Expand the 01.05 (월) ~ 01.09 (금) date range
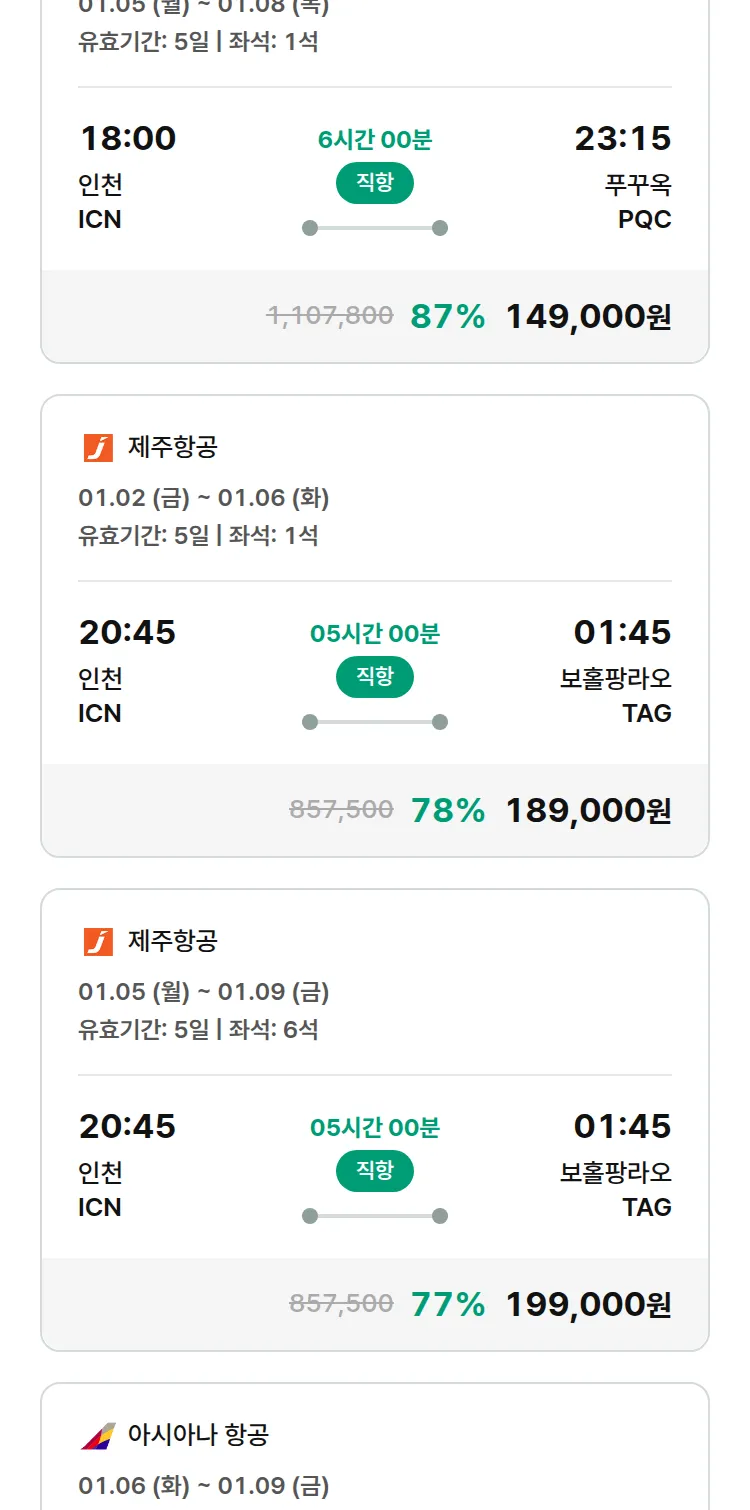 (x=204, y=991)
